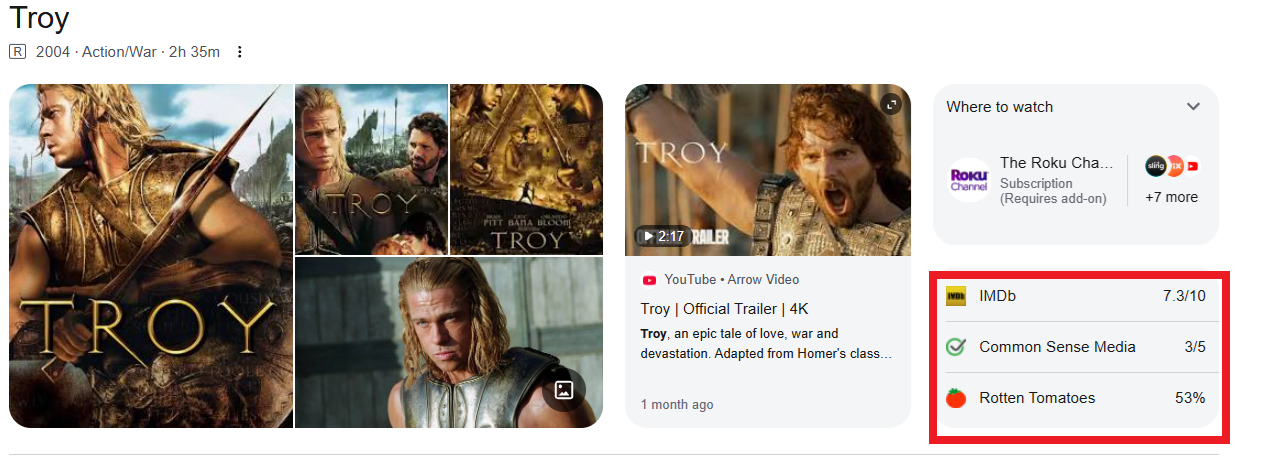Open the Rotten Tomatoes score page

(1076, 398)
